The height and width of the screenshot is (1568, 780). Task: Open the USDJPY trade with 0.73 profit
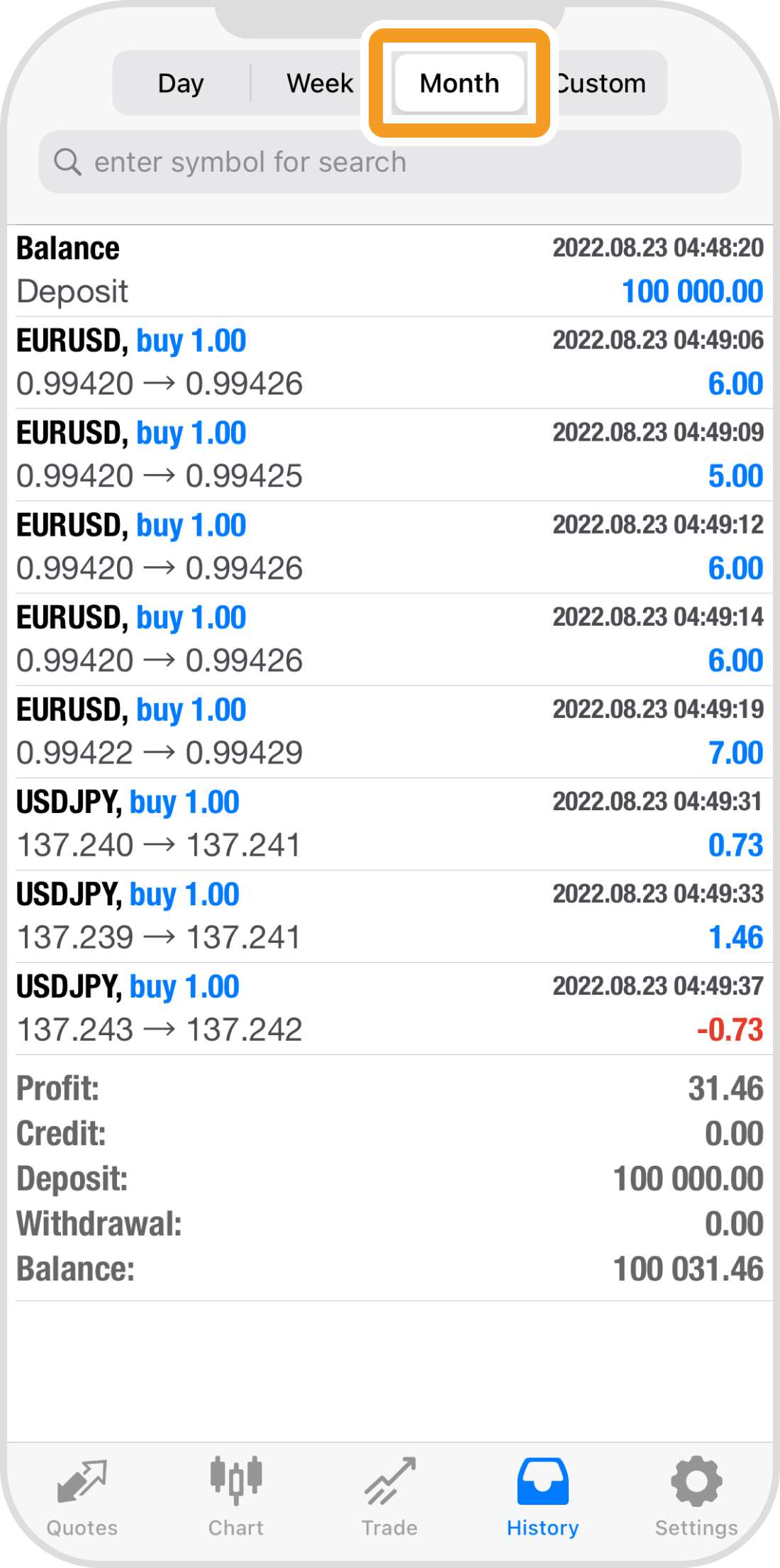tap(390, 824)
